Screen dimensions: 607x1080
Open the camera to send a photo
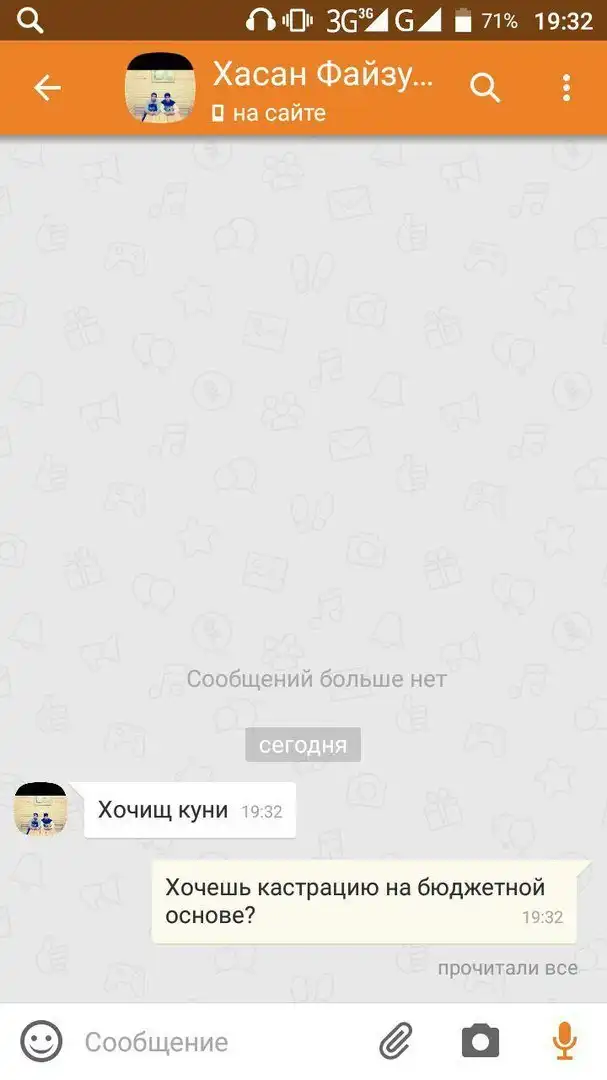[x=480, y=1042]
